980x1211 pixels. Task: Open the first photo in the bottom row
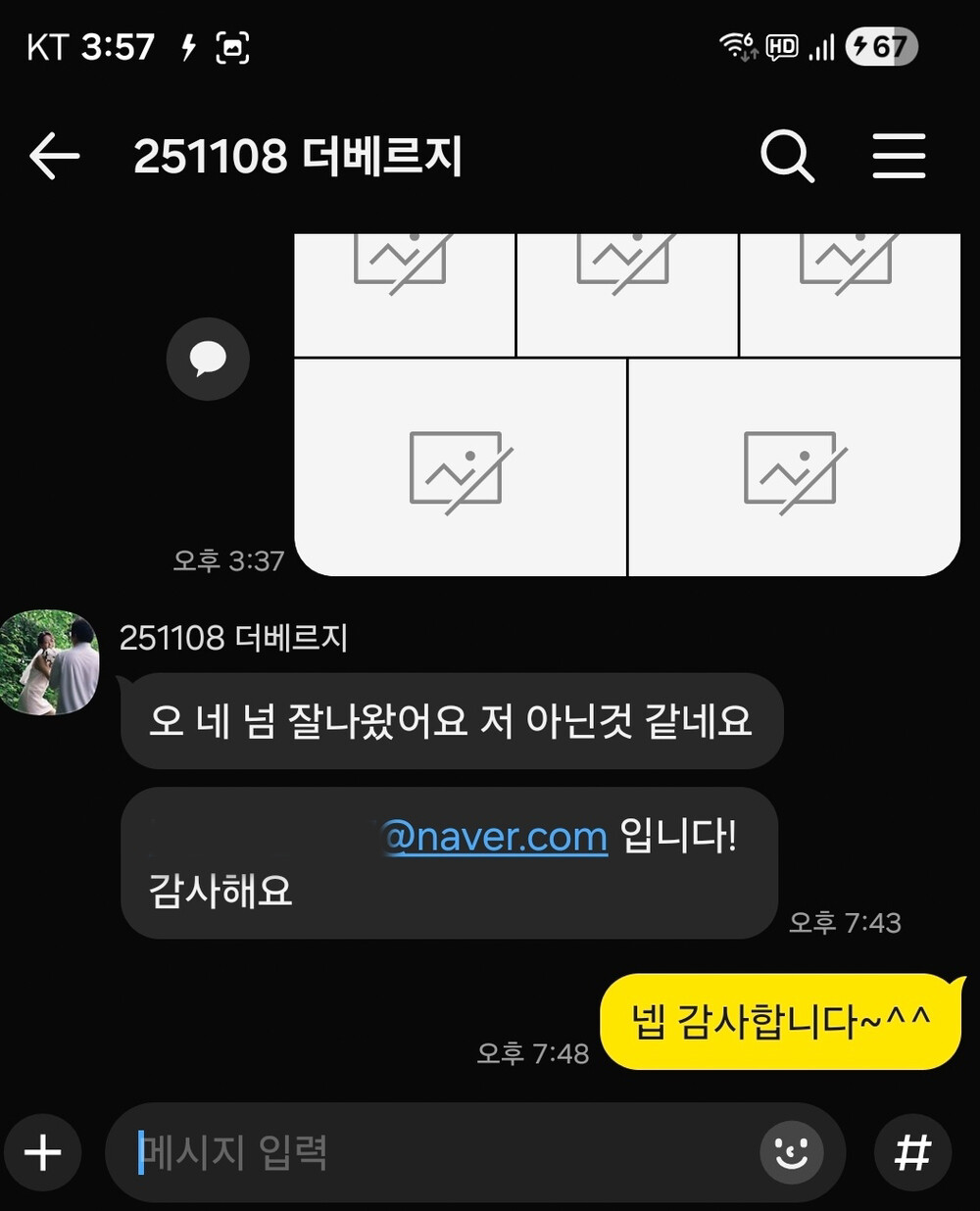[460, 467]
